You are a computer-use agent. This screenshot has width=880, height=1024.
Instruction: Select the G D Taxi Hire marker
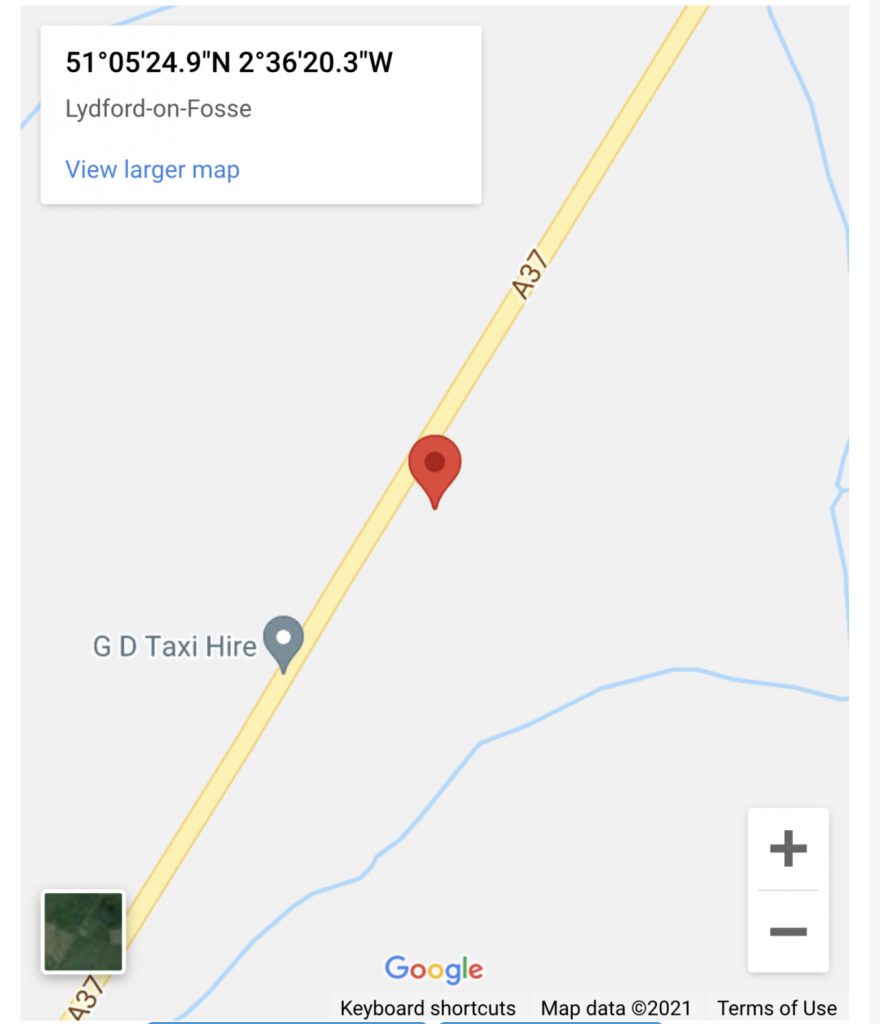(283, 641)
